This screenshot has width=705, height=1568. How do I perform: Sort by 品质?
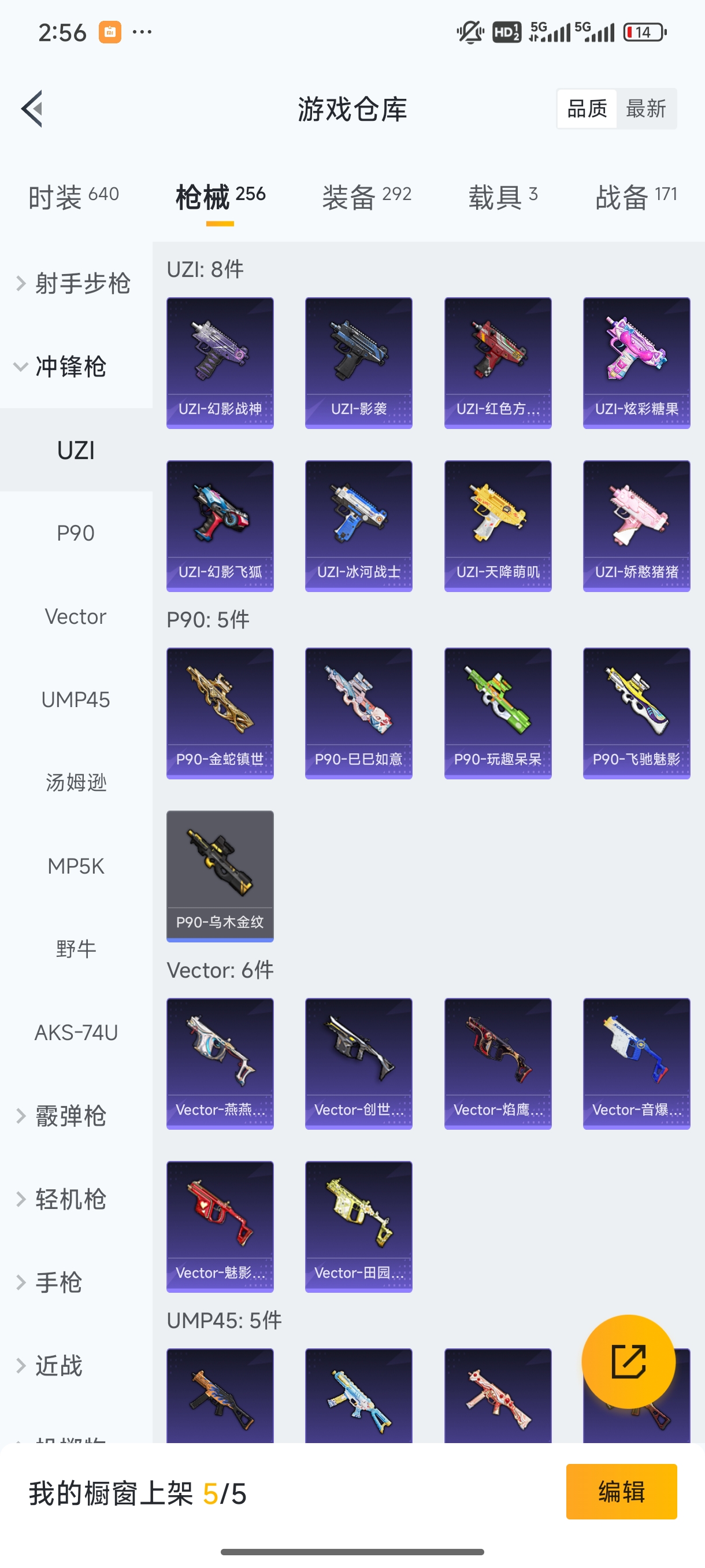point(587,109)
